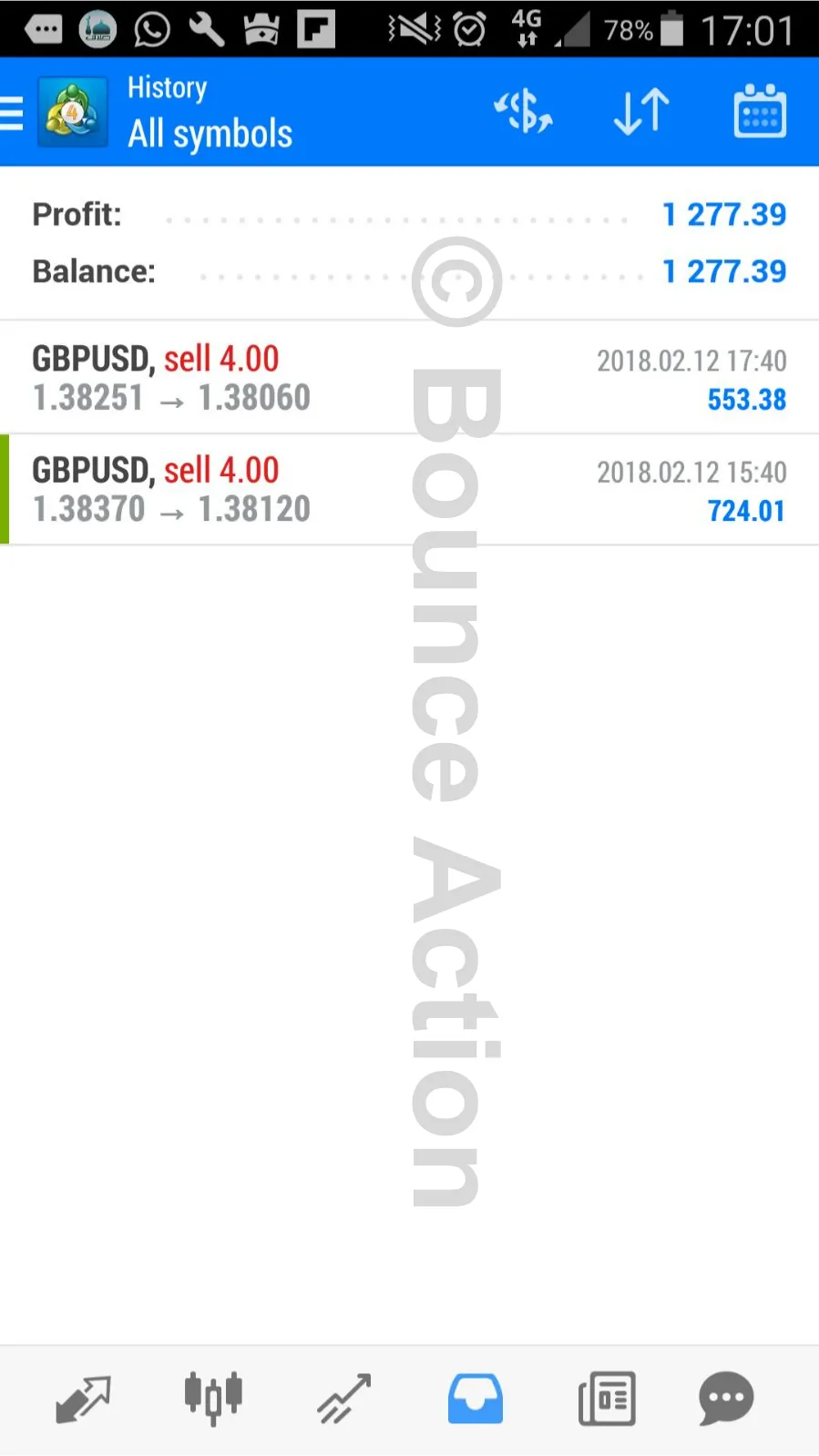Switch to the Trade tab
This screenshot has width=819, height=1456.
click(344, 1399)
